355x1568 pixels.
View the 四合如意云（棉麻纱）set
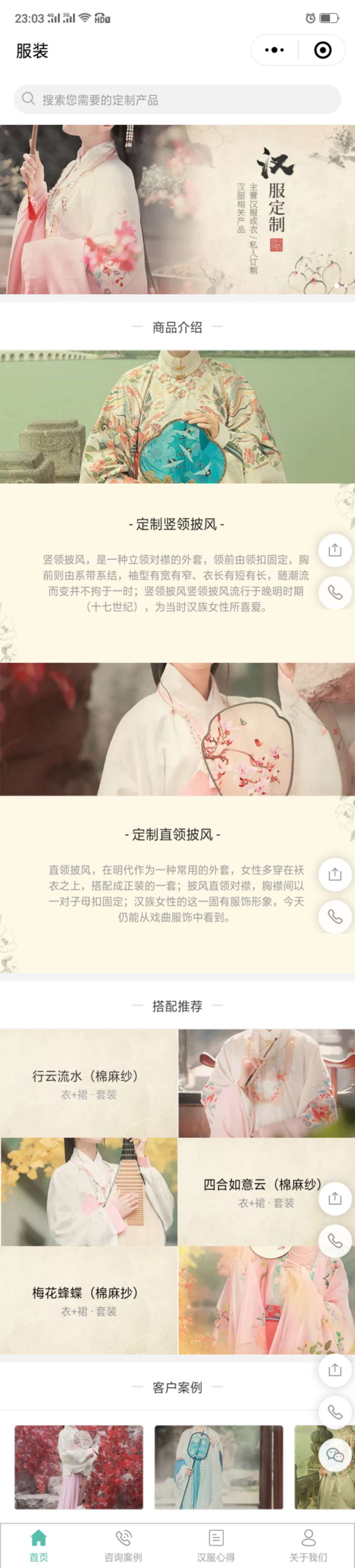262,1193
